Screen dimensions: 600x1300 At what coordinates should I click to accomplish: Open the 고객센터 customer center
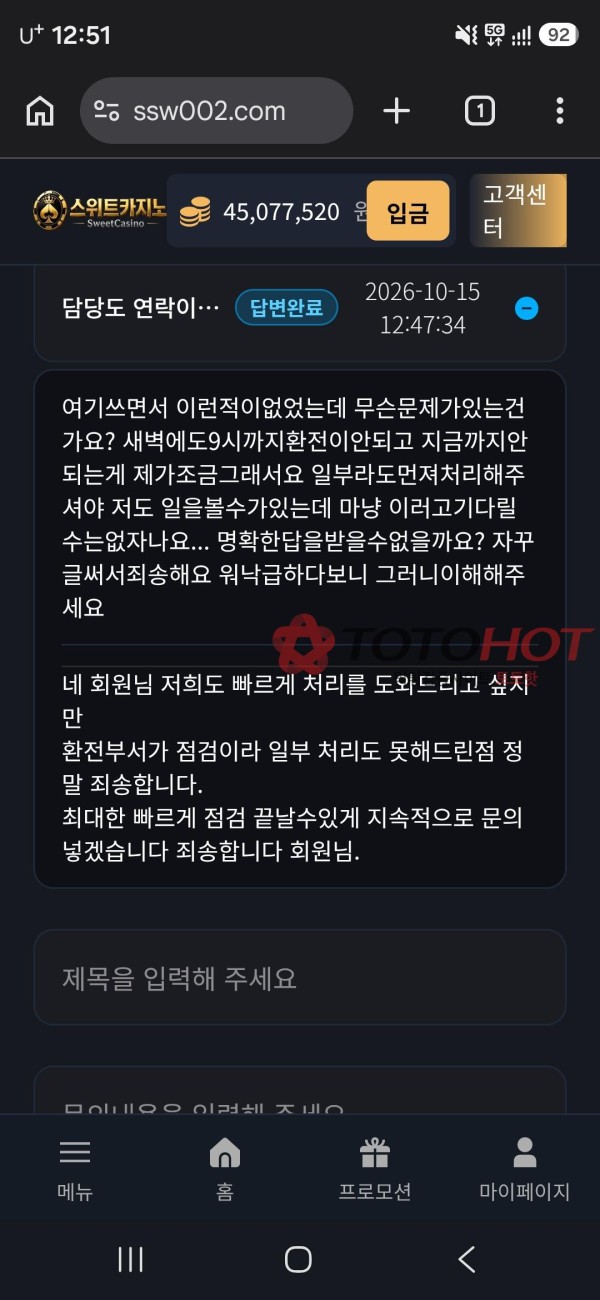pyautogui.click(x=518, y=211)
